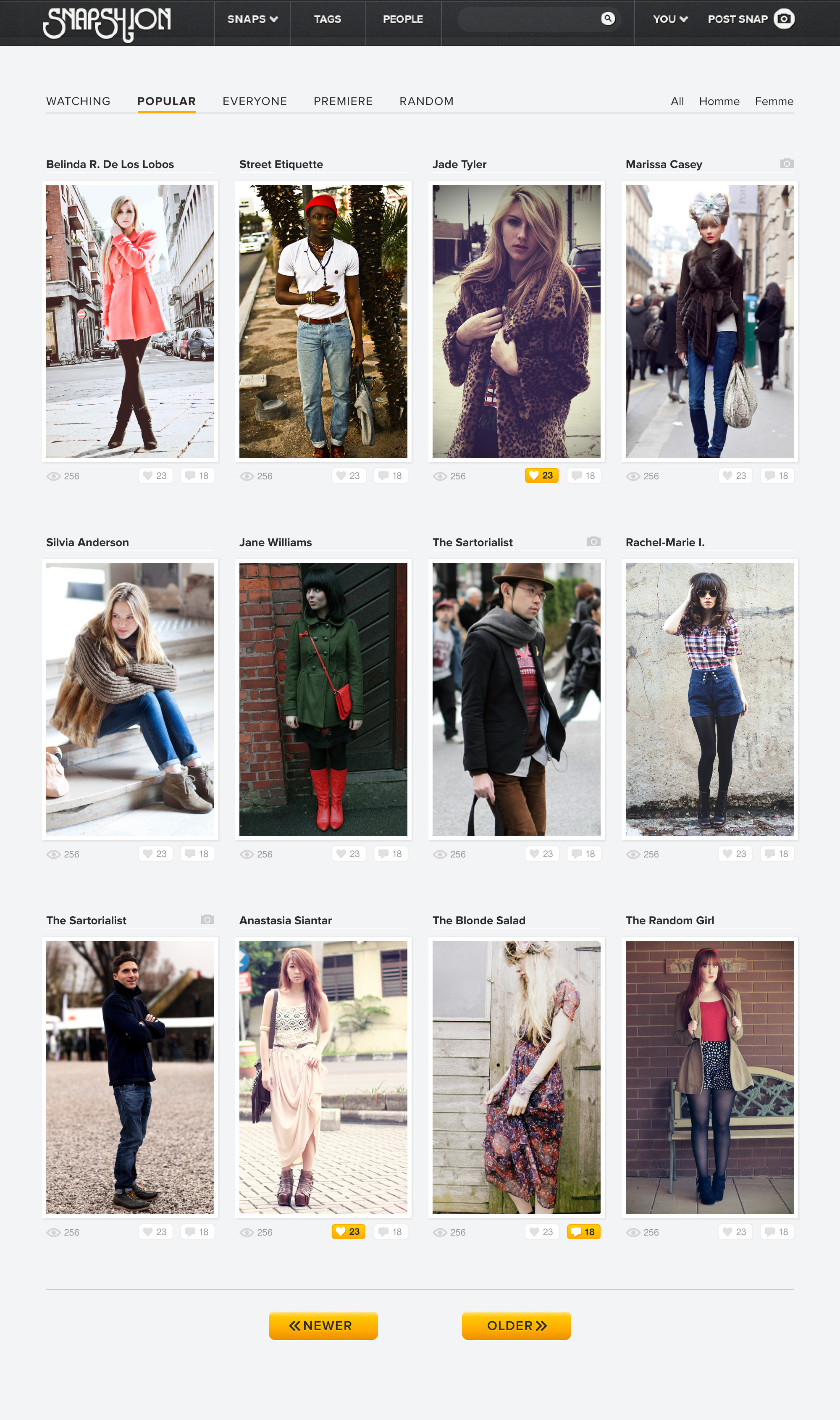This screenshot has width=840, height=1420.
Task: Select the Premiere tab
Action: [343, 101]
